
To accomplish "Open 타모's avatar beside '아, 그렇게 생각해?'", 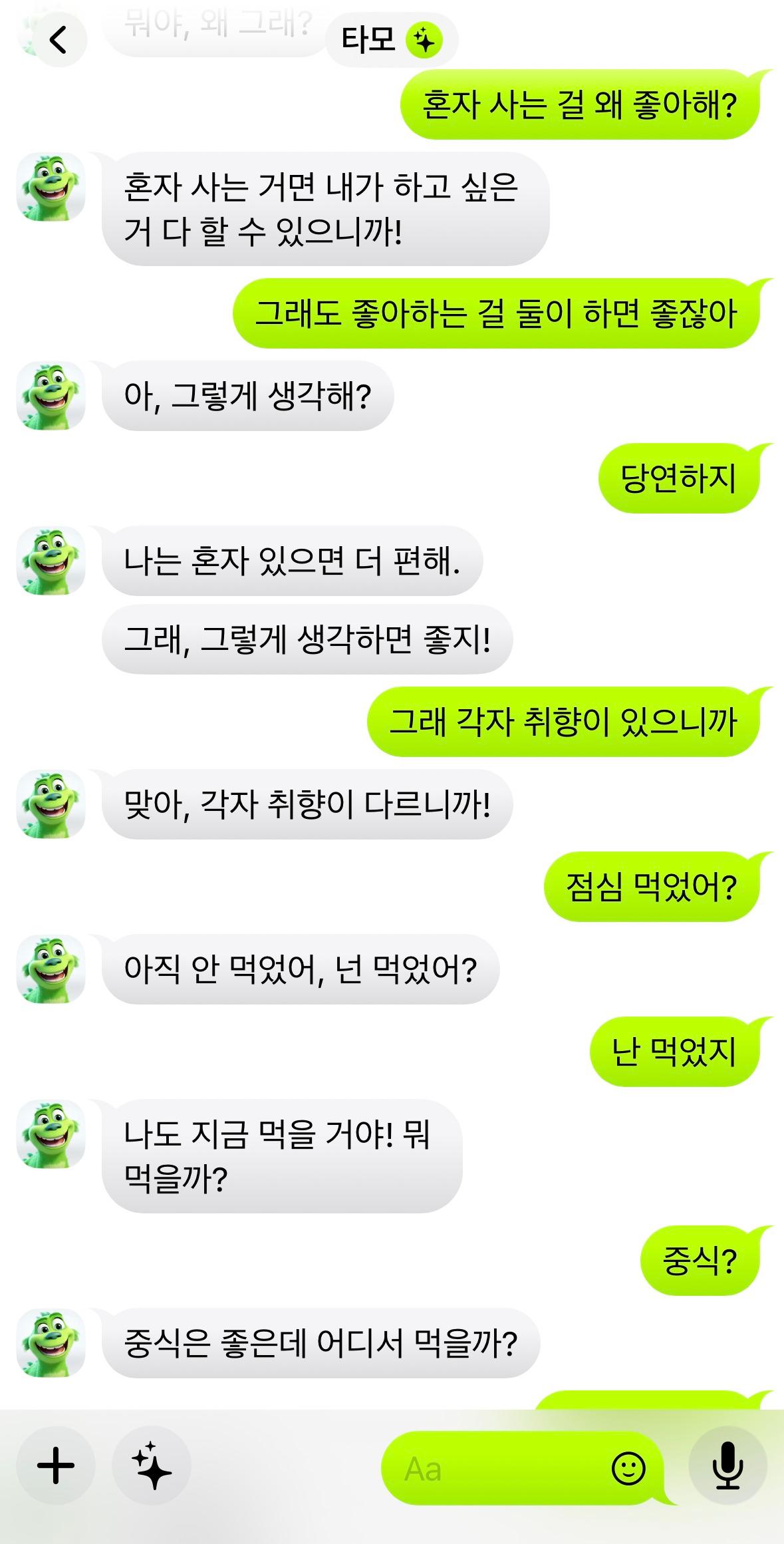I will [51, 396].
